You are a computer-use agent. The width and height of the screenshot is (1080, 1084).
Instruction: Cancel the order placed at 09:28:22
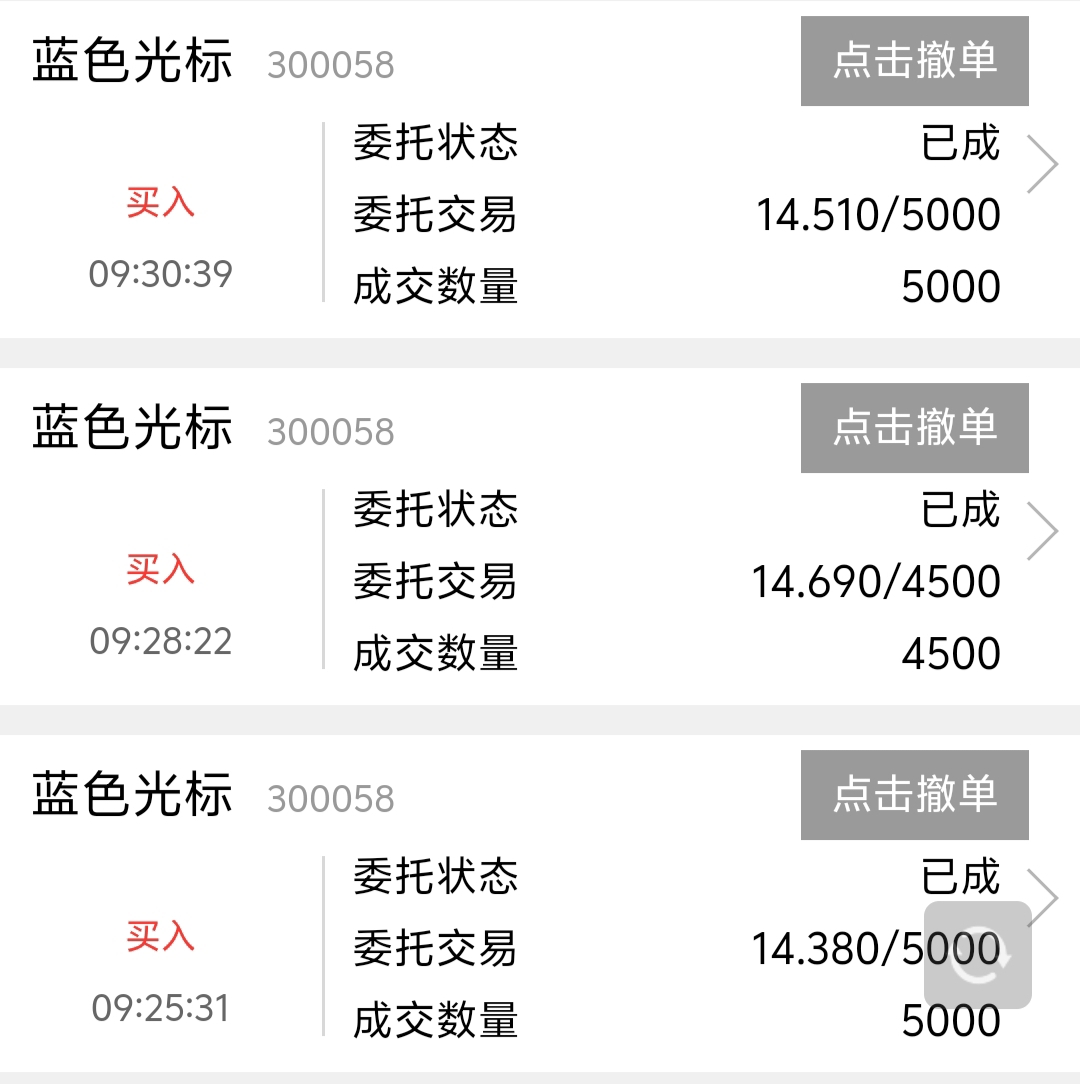(x=914, y=428)
